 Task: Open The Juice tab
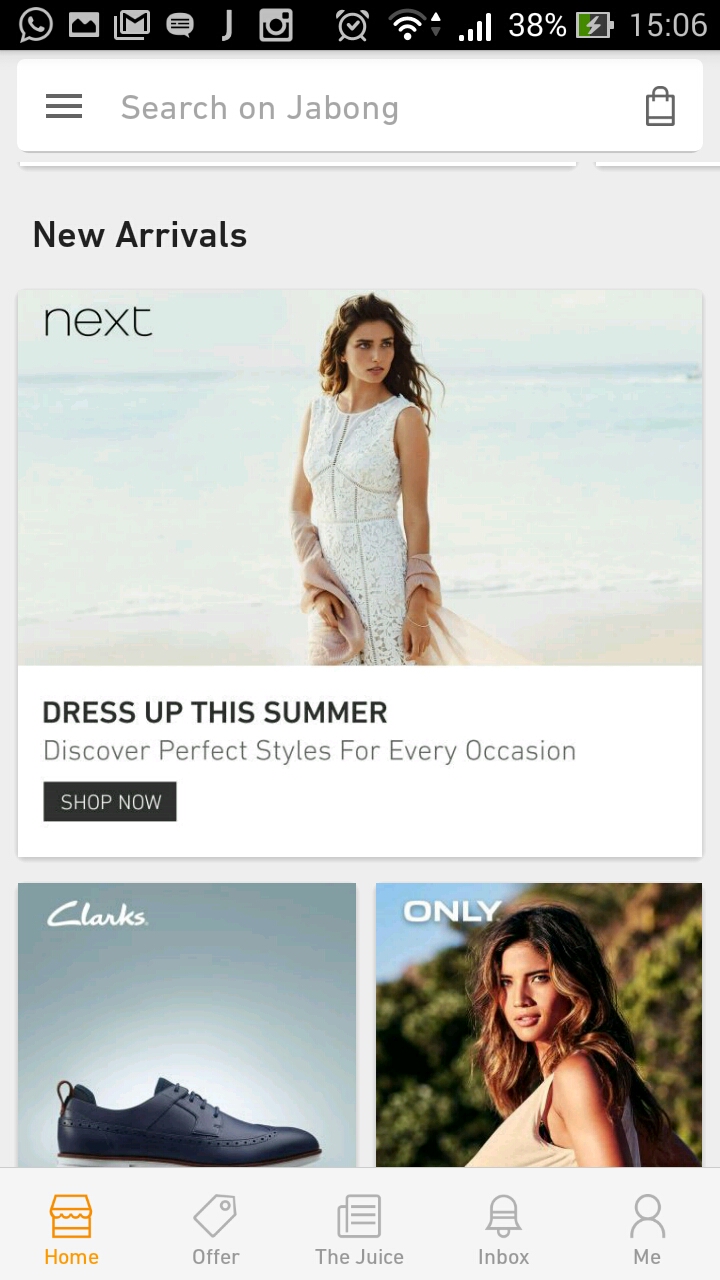(359, 1230)
